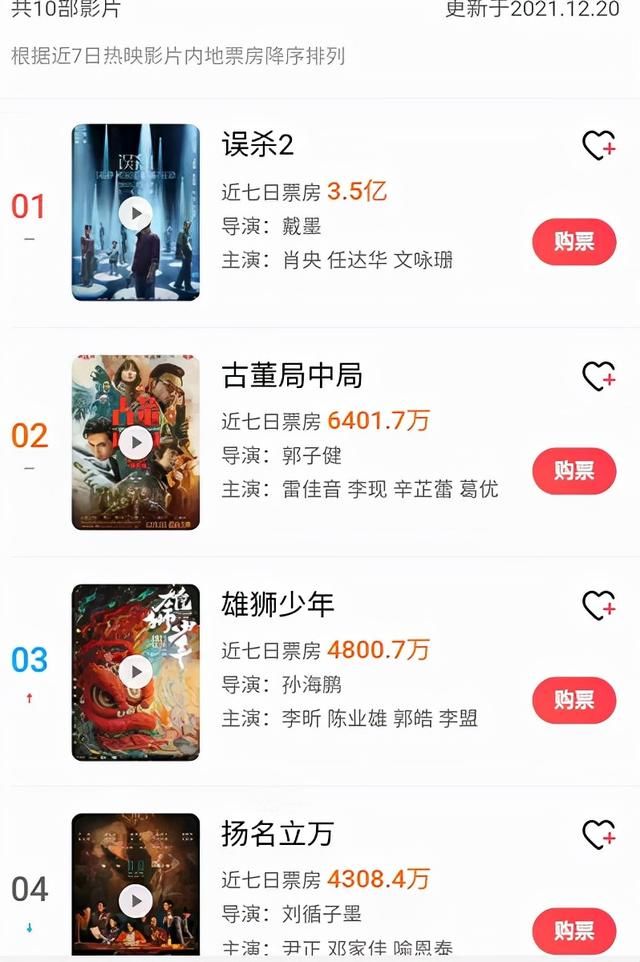This screenshot has height=962, width=640.
Task: View the 古董局中局 movie page
Action: point(291,375)
